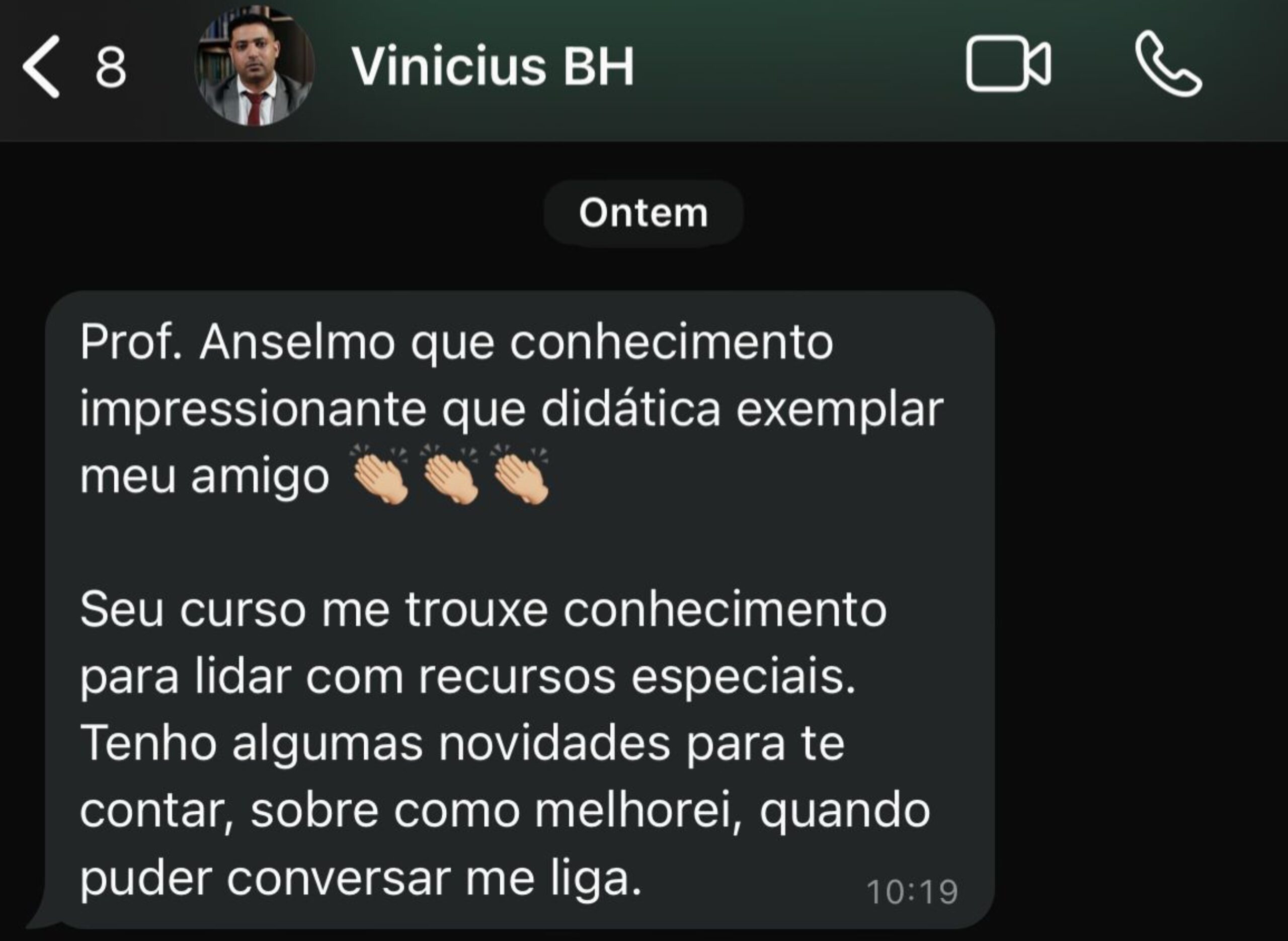The image size is (1288, 941).
Task: Open contact info for Vinicius BH
Action: pos(493,66)
